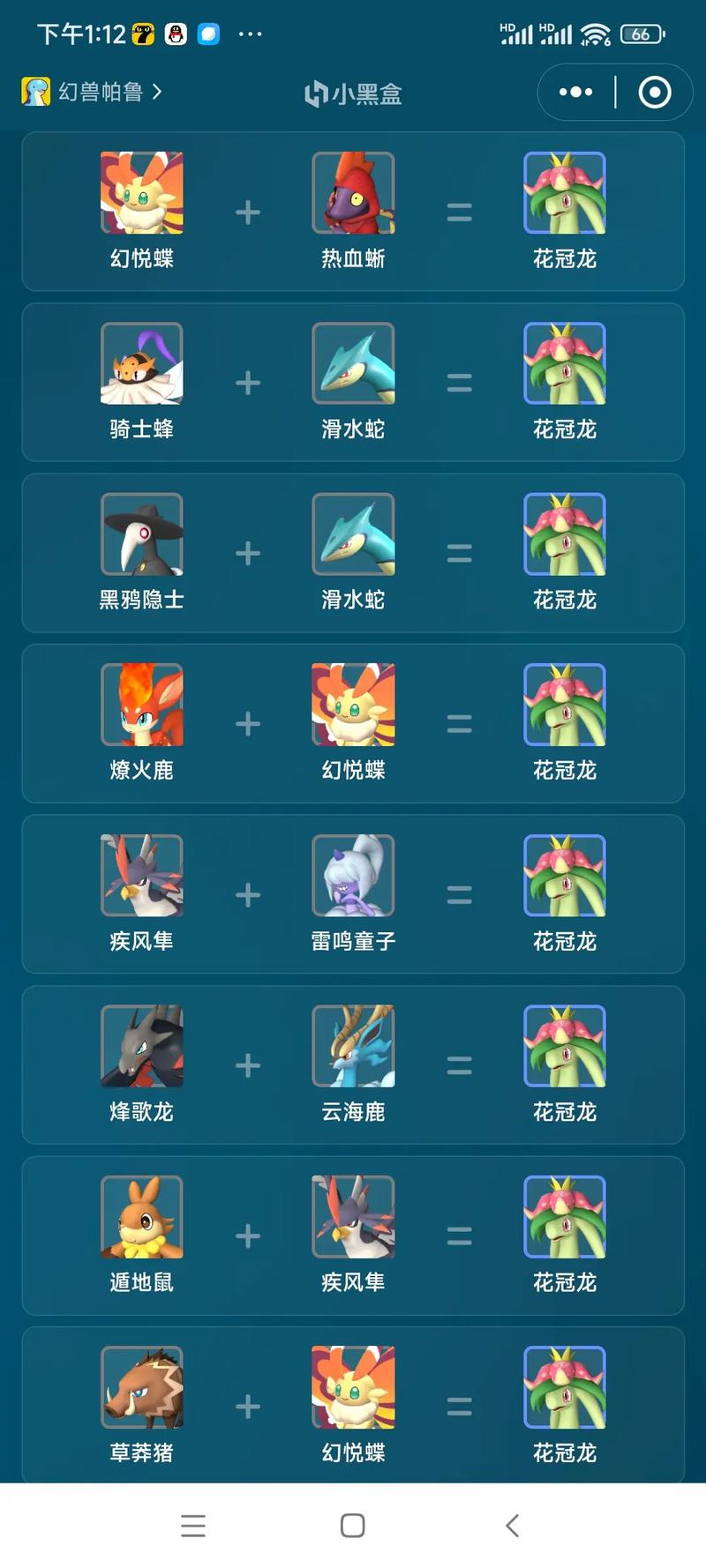Image resolution: width=706 pixels, height=1568 pixels.
Task: Open the system recent apps menu
Action: click(x=193, y=1526)
